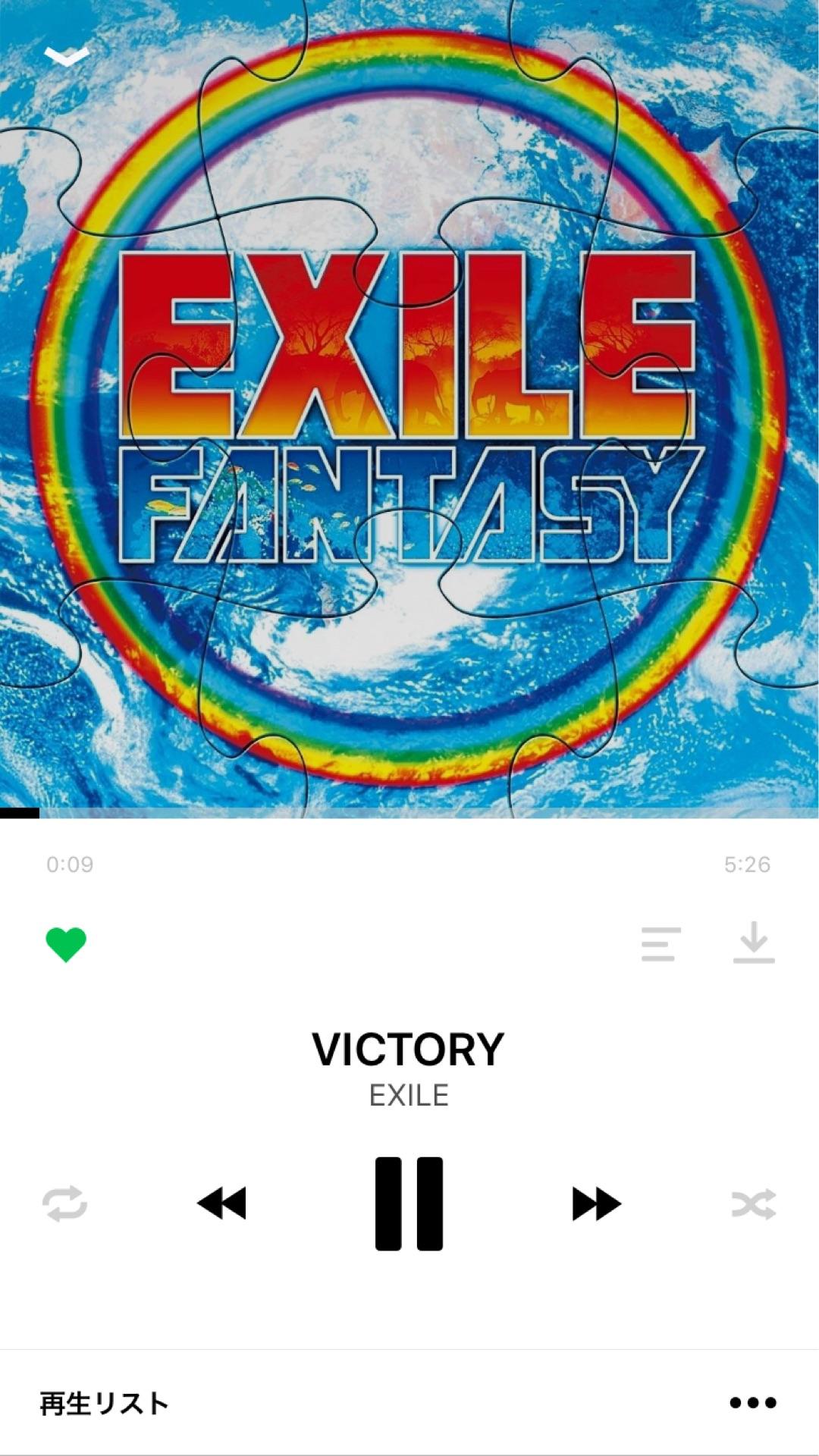The image size is (819, 1456).
Task: Toggle repeat mode
Action: click(64, 1203)
